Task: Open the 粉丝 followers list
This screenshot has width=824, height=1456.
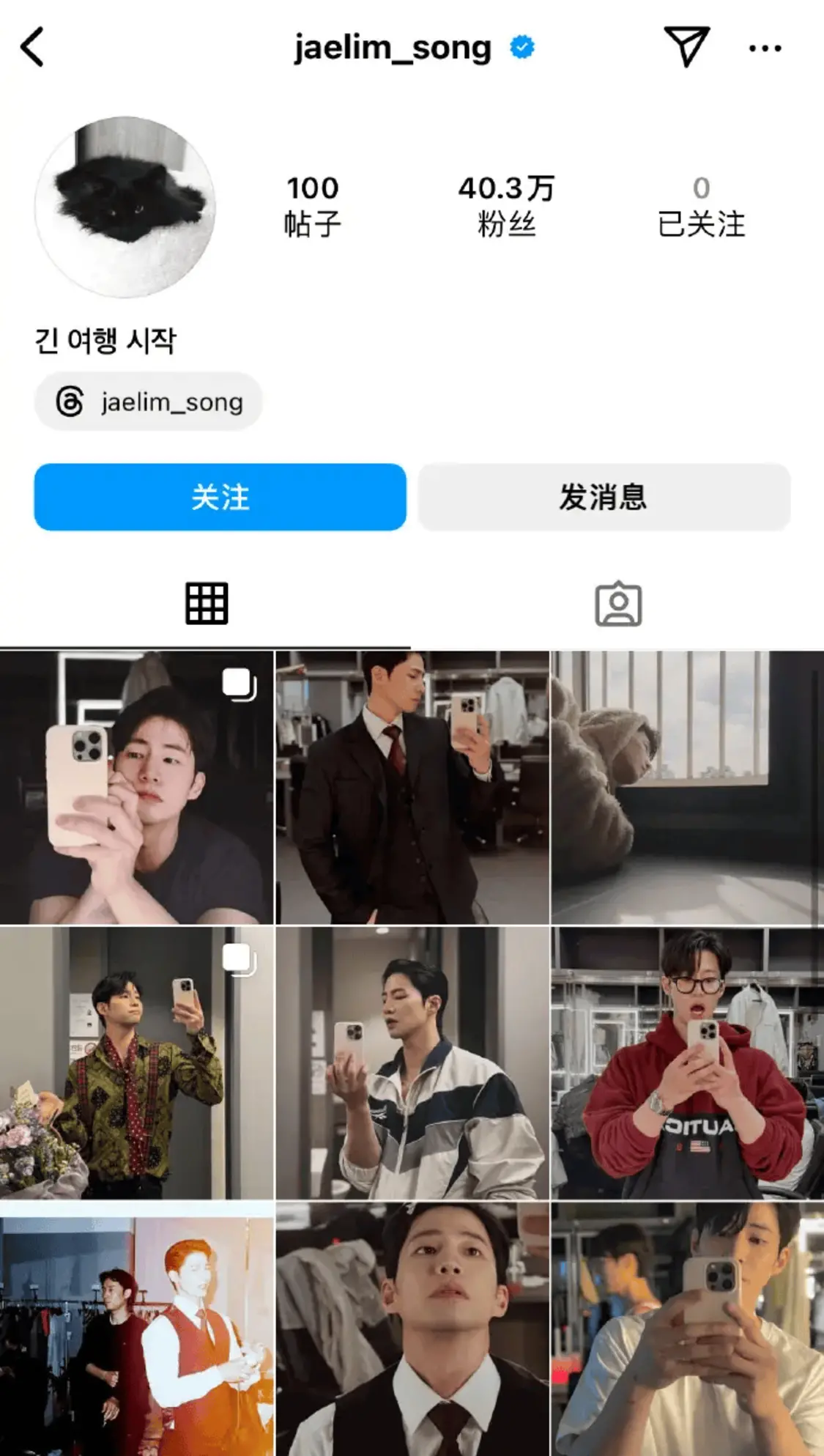Action: point(506,206)
